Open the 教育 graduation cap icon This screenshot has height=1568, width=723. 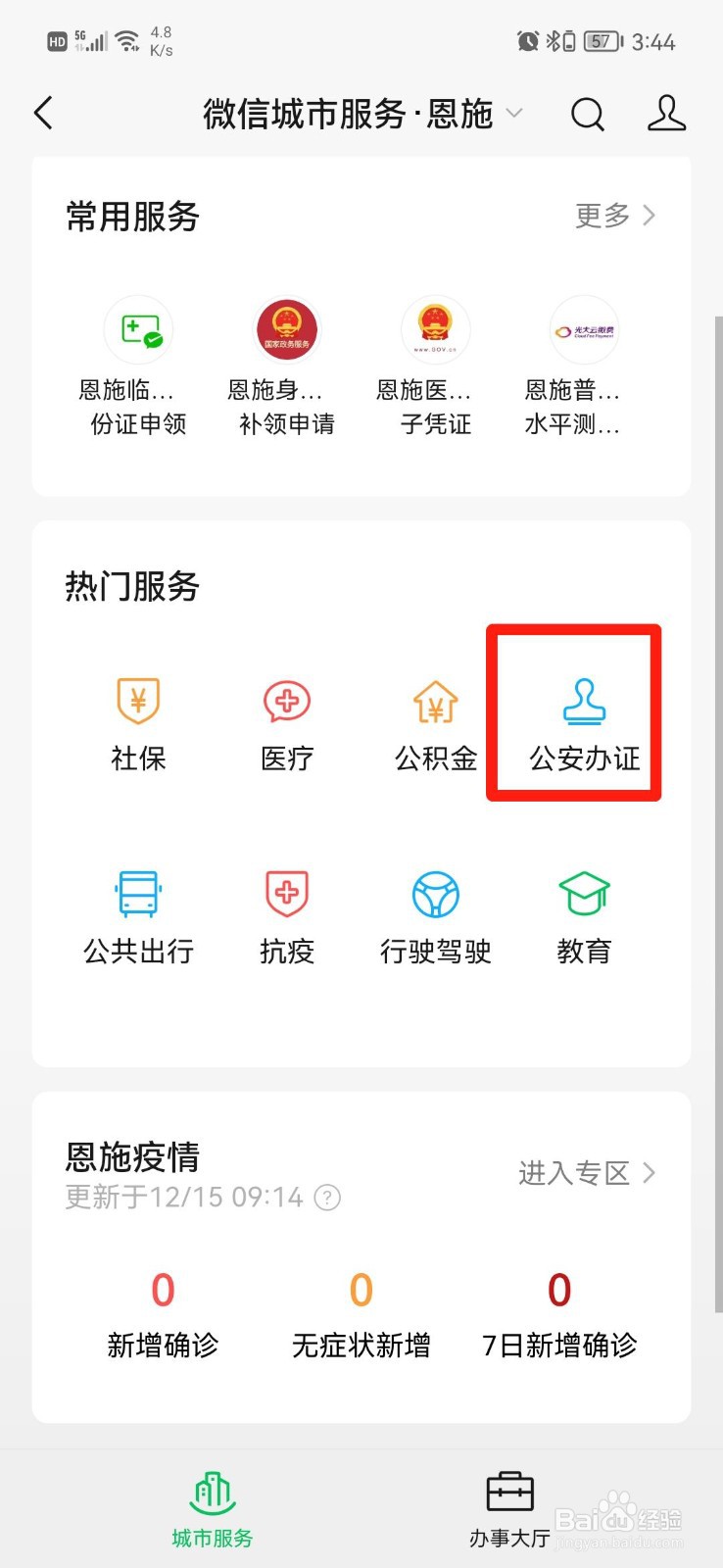[x=583, y=892]
